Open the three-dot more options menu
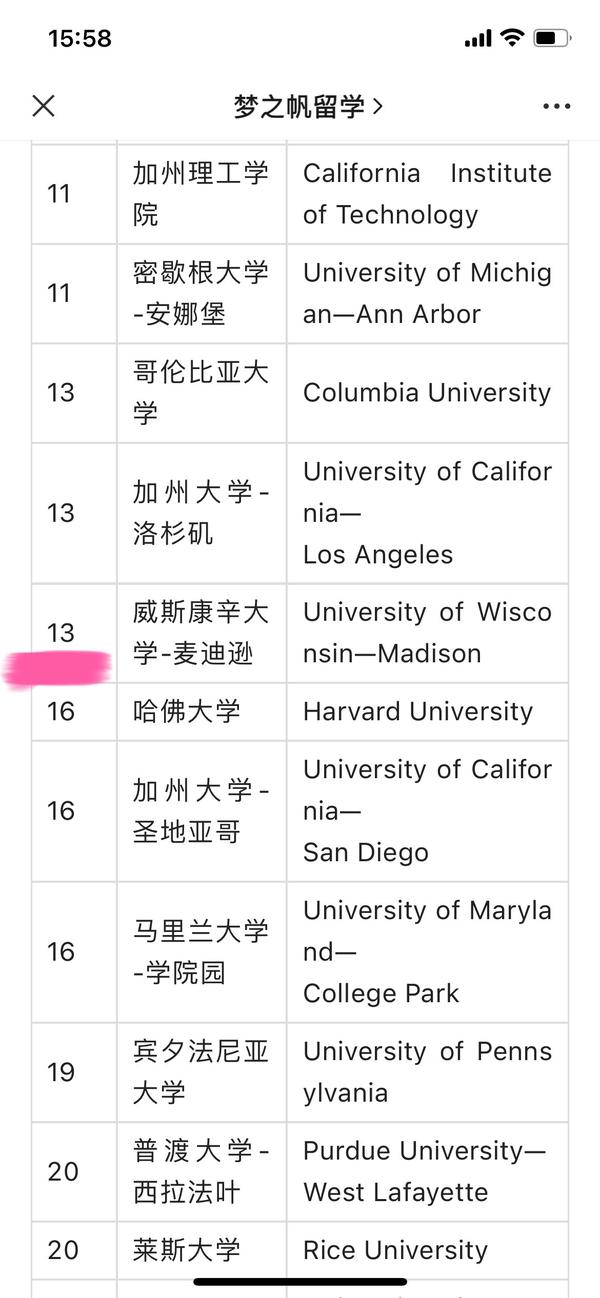Image resolution: width=600 pixels, height=1298 pixels. coord(556,107)
